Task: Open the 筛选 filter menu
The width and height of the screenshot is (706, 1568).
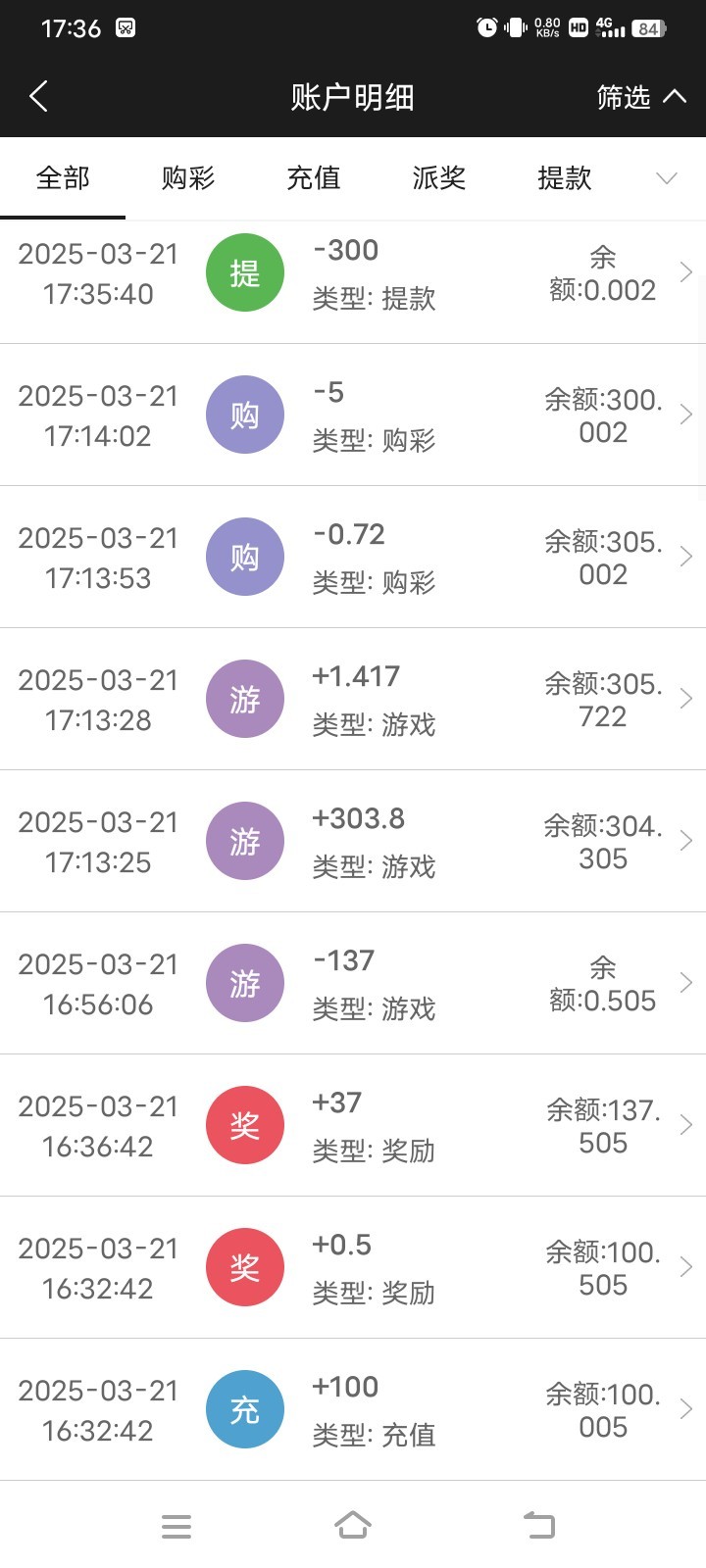Action: (641, 97)
